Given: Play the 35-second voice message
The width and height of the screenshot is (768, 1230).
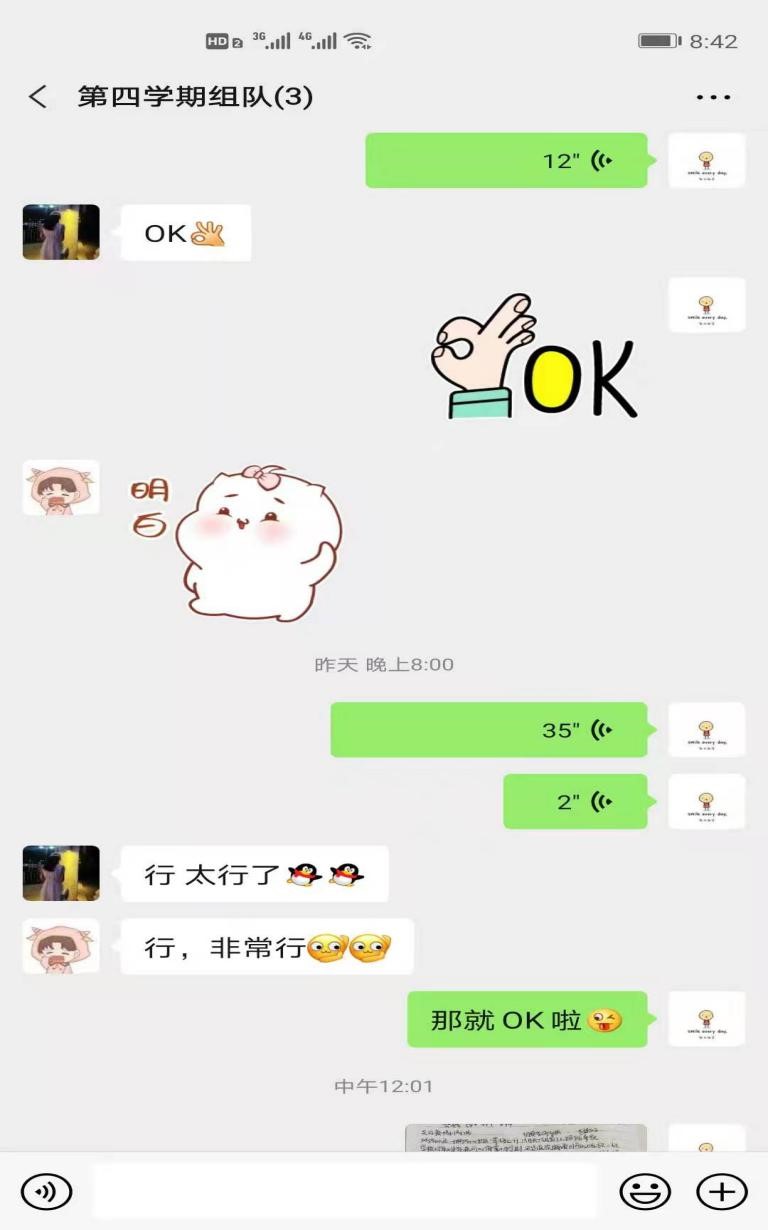Looking at the screenshot, I should click(x=489, y=730).
